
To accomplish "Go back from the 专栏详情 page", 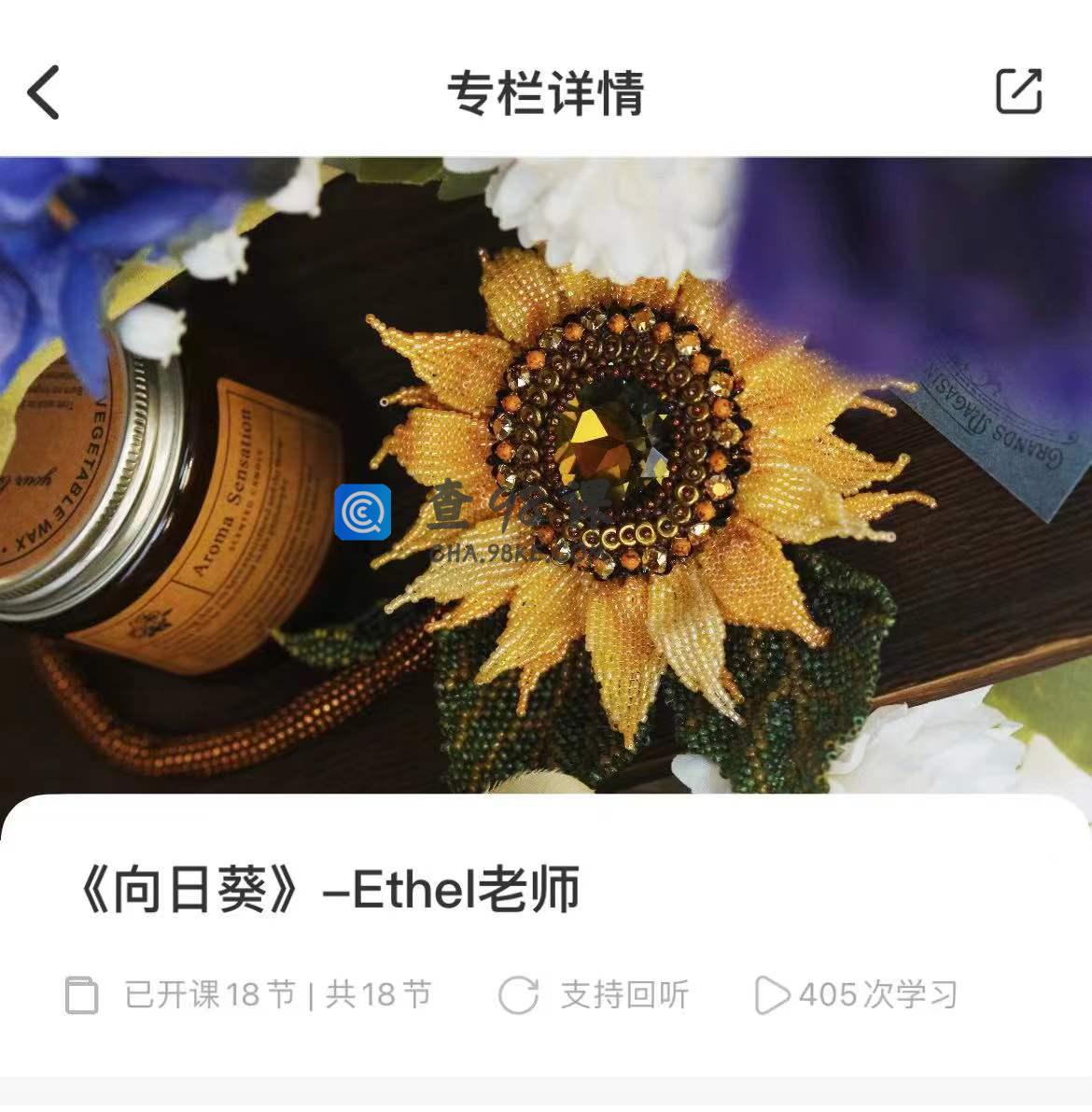I will (x=44, y=91).
